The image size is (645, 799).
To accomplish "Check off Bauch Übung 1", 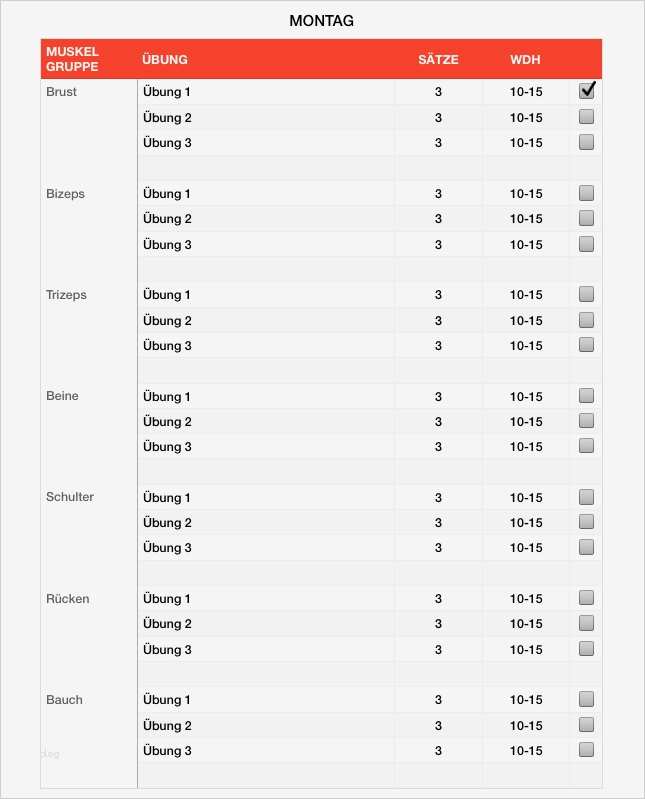I will click(586, 699).
